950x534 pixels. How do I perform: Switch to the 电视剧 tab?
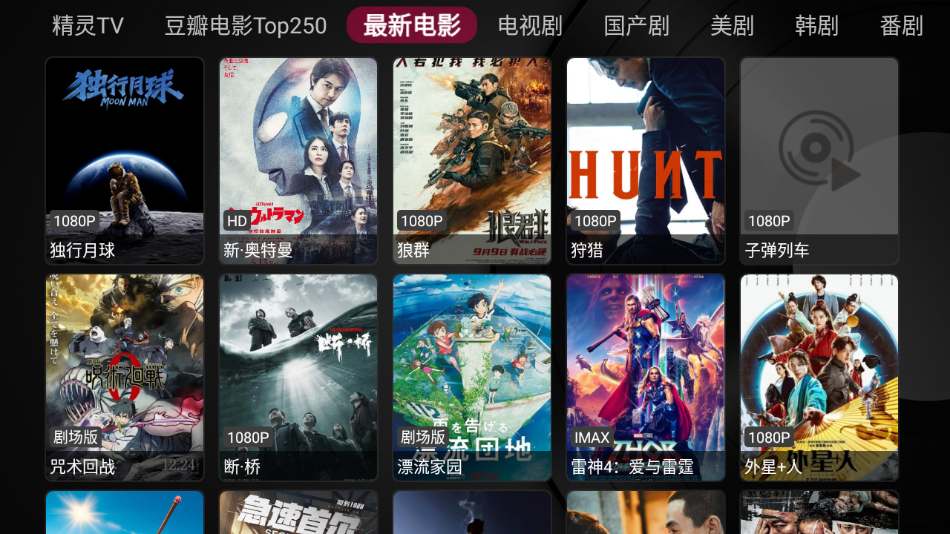tap(530, 26)
